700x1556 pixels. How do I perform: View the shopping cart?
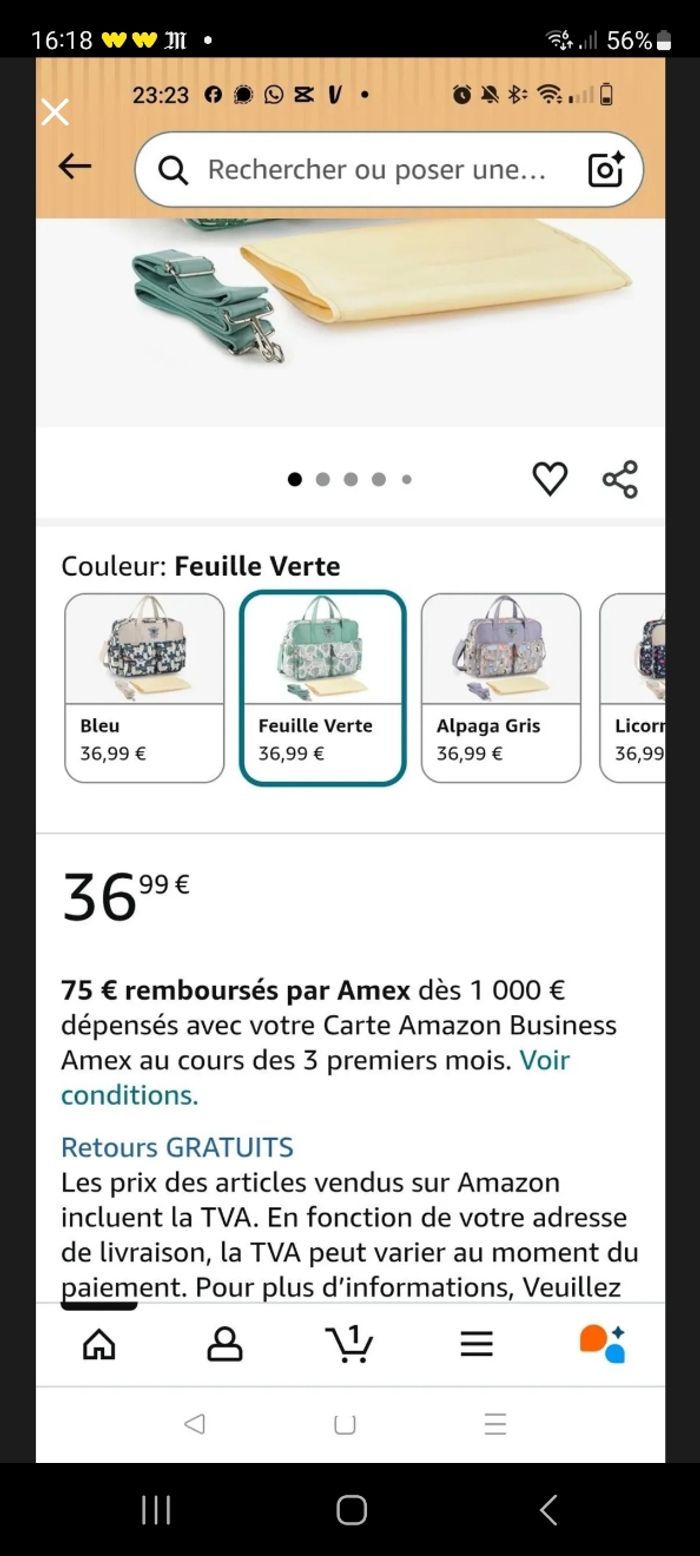pyautogui.click(x=349, y=1344)
